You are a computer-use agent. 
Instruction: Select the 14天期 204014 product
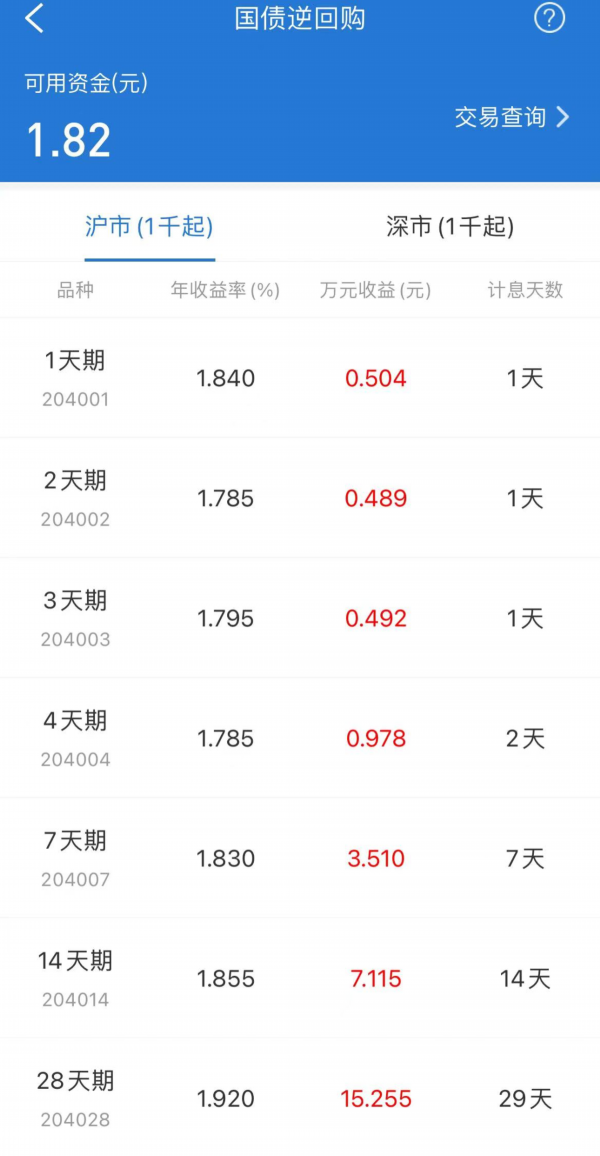point(300,978)
